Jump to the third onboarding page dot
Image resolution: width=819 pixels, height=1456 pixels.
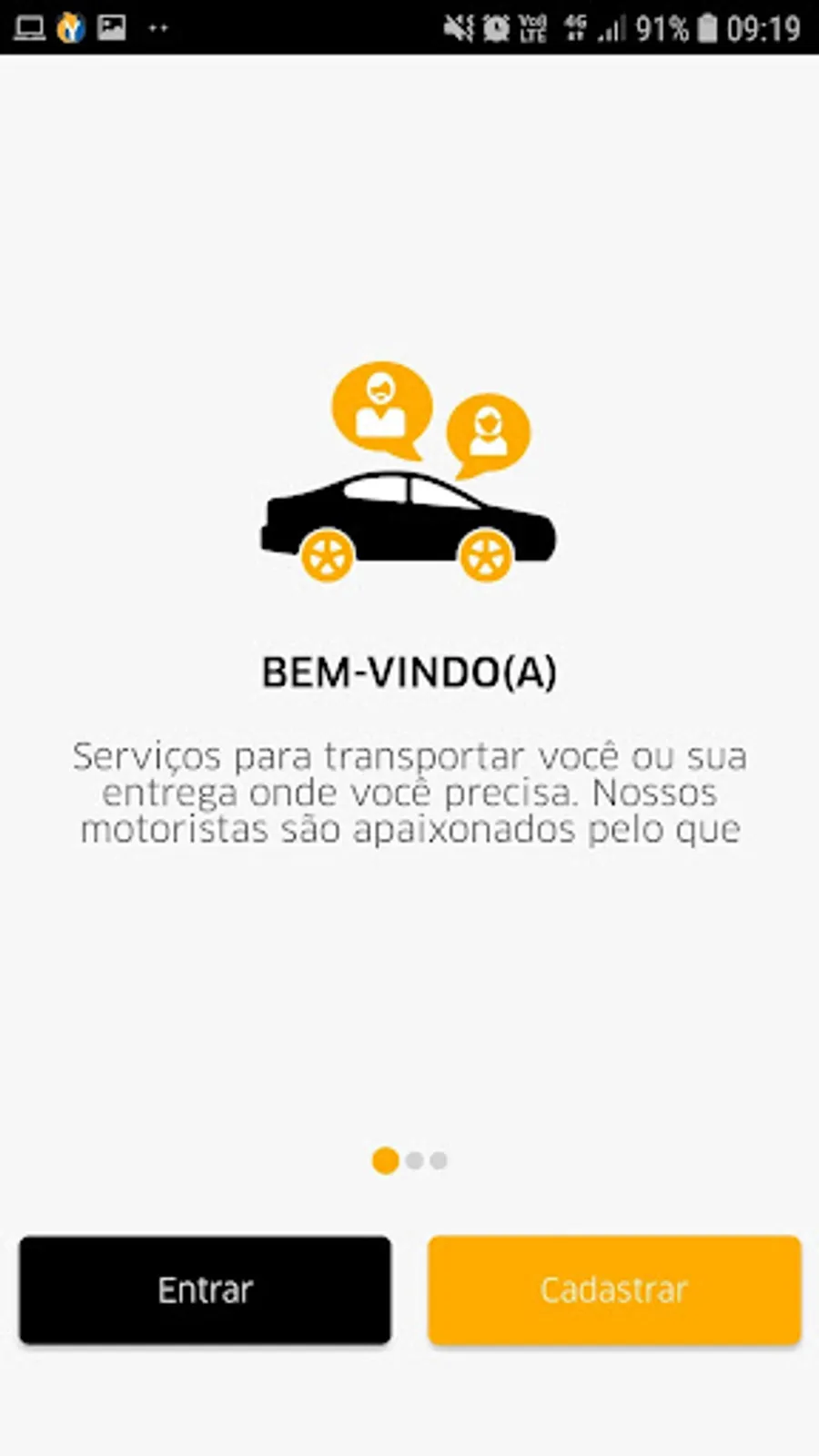point(439,1160)
